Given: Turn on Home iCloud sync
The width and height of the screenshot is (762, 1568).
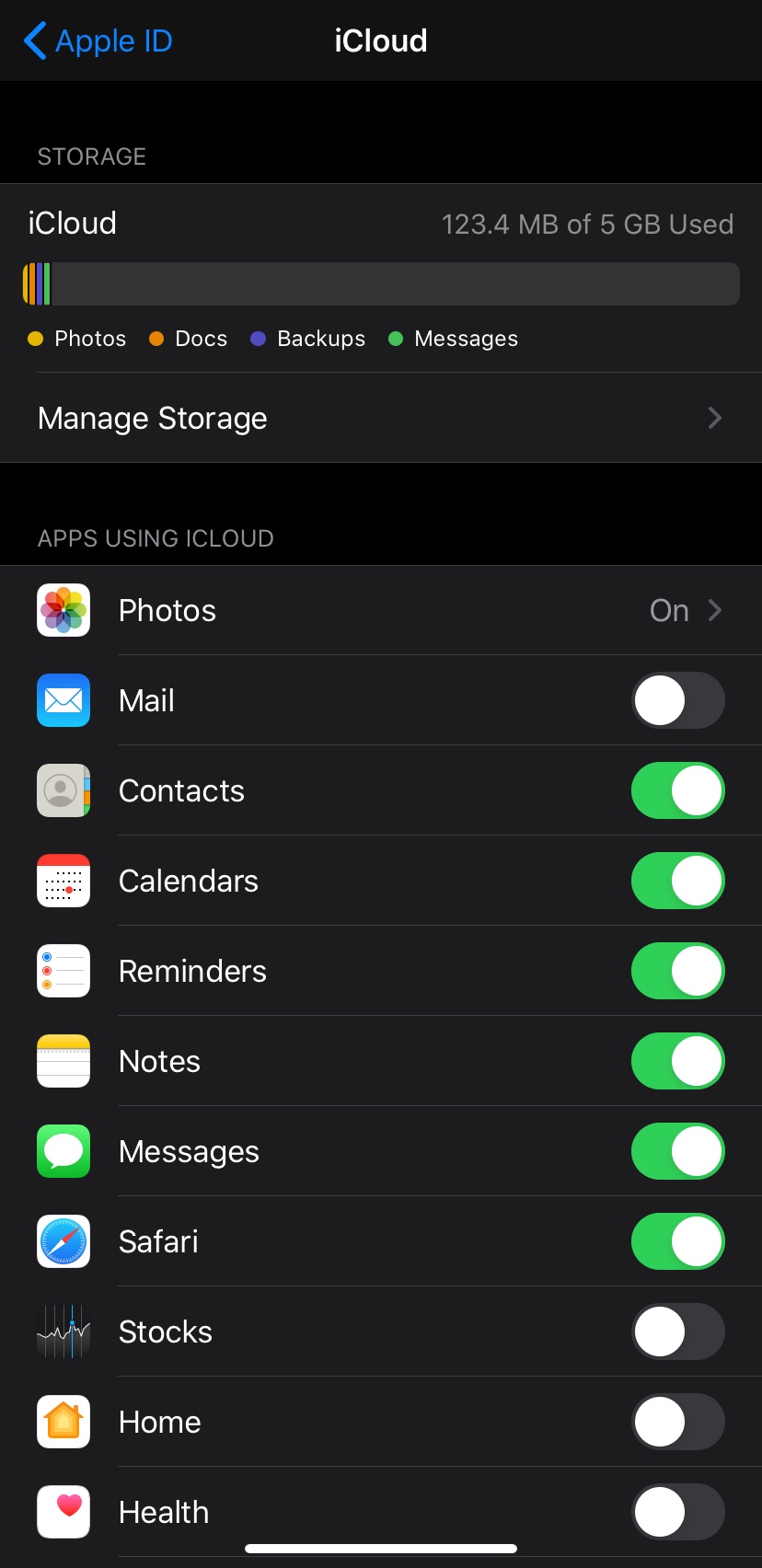Looking at the screenshot, I should point(677,1423).
